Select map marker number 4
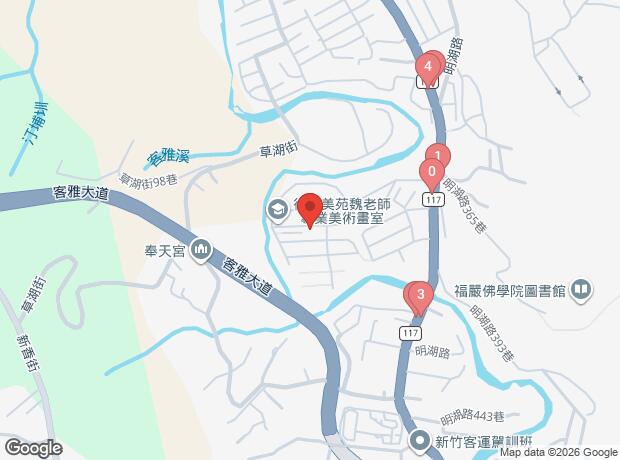 pos(428,69)
